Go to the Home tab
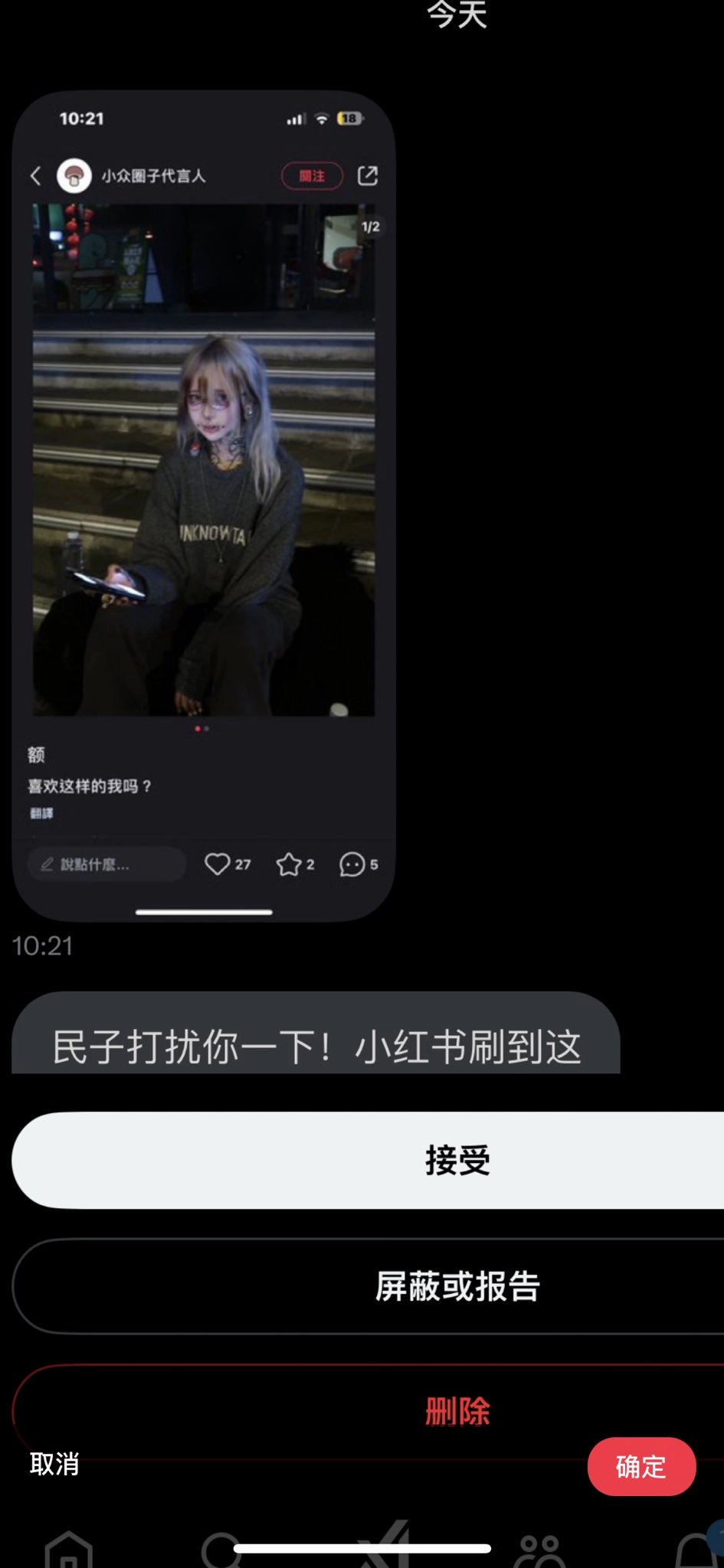The image size is (724, 1568). point(69,1549)
